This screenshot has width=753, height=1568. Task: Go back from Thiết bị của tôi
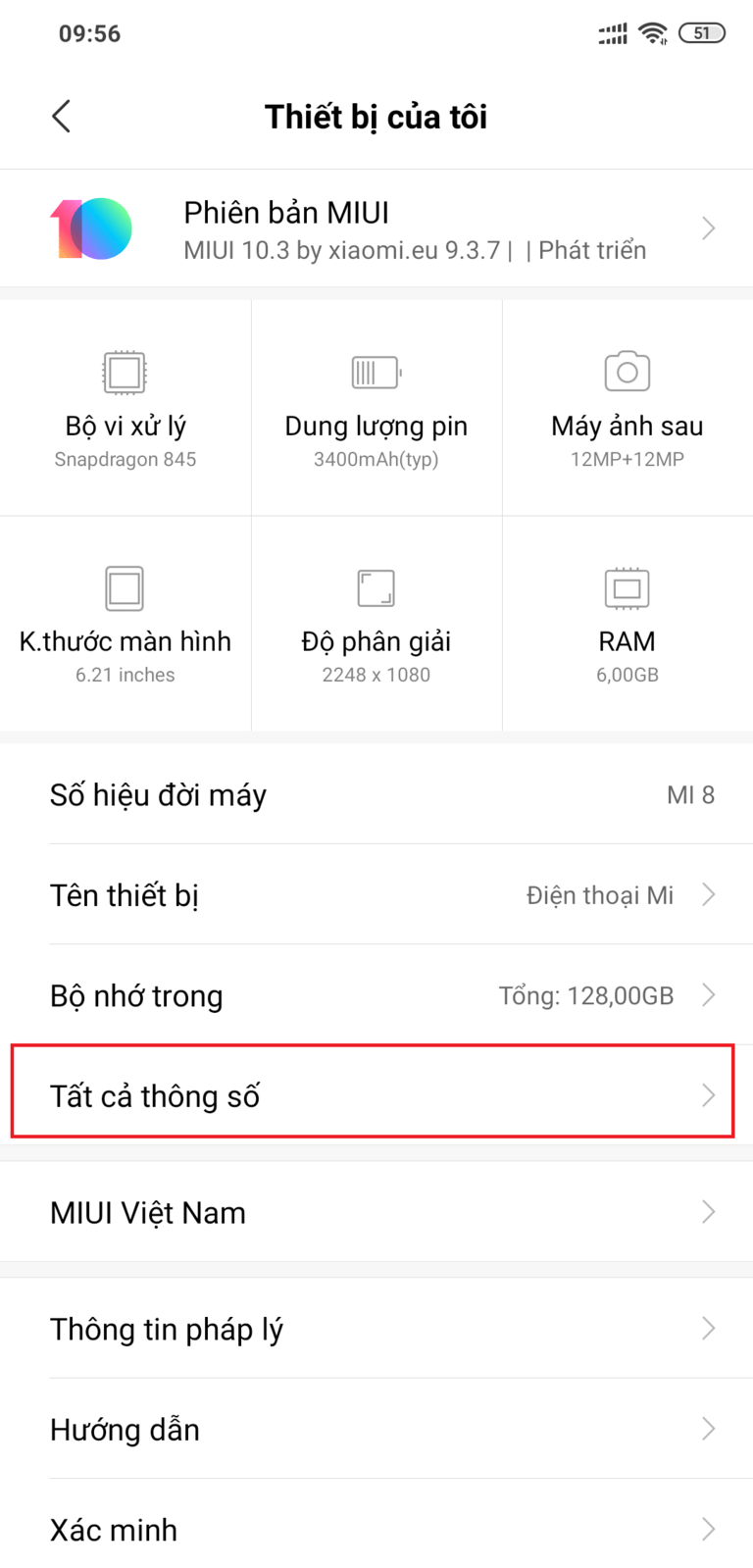[x=61, y=117]
